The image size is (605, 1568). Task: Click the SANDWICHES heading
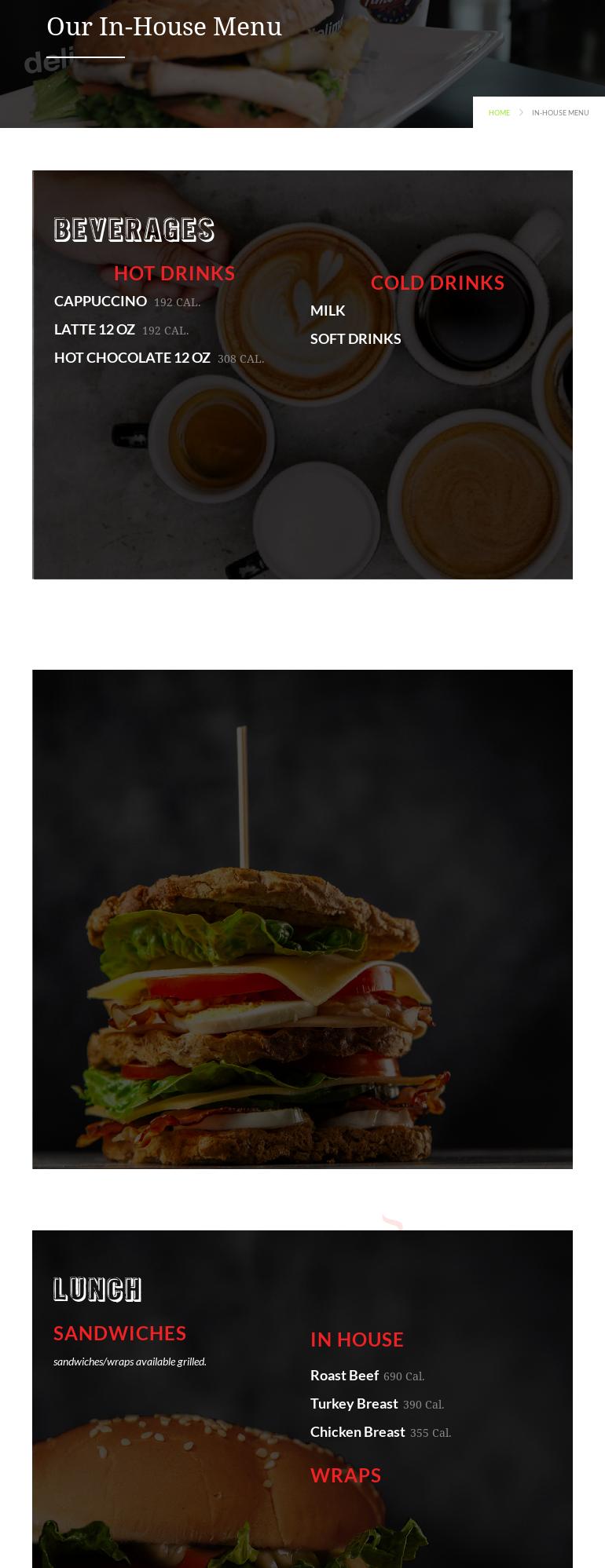click(x=119, y=1333)
